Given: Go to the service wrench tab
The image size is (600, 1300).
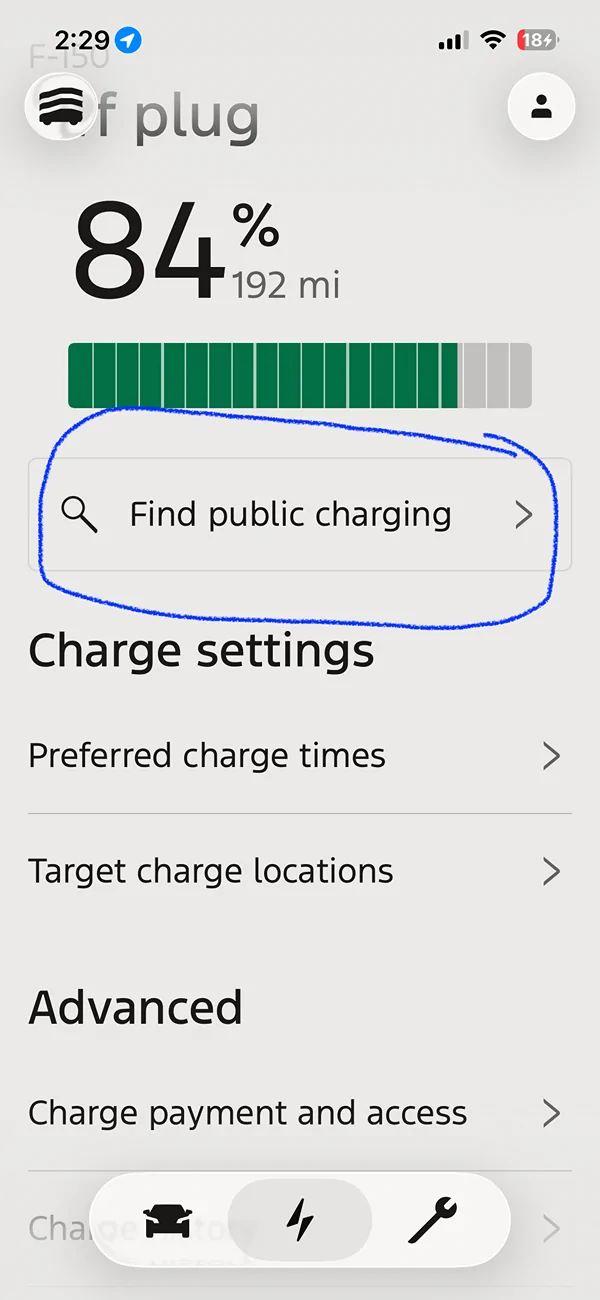Looking at the screenshot, I should tap(433, 1221).
